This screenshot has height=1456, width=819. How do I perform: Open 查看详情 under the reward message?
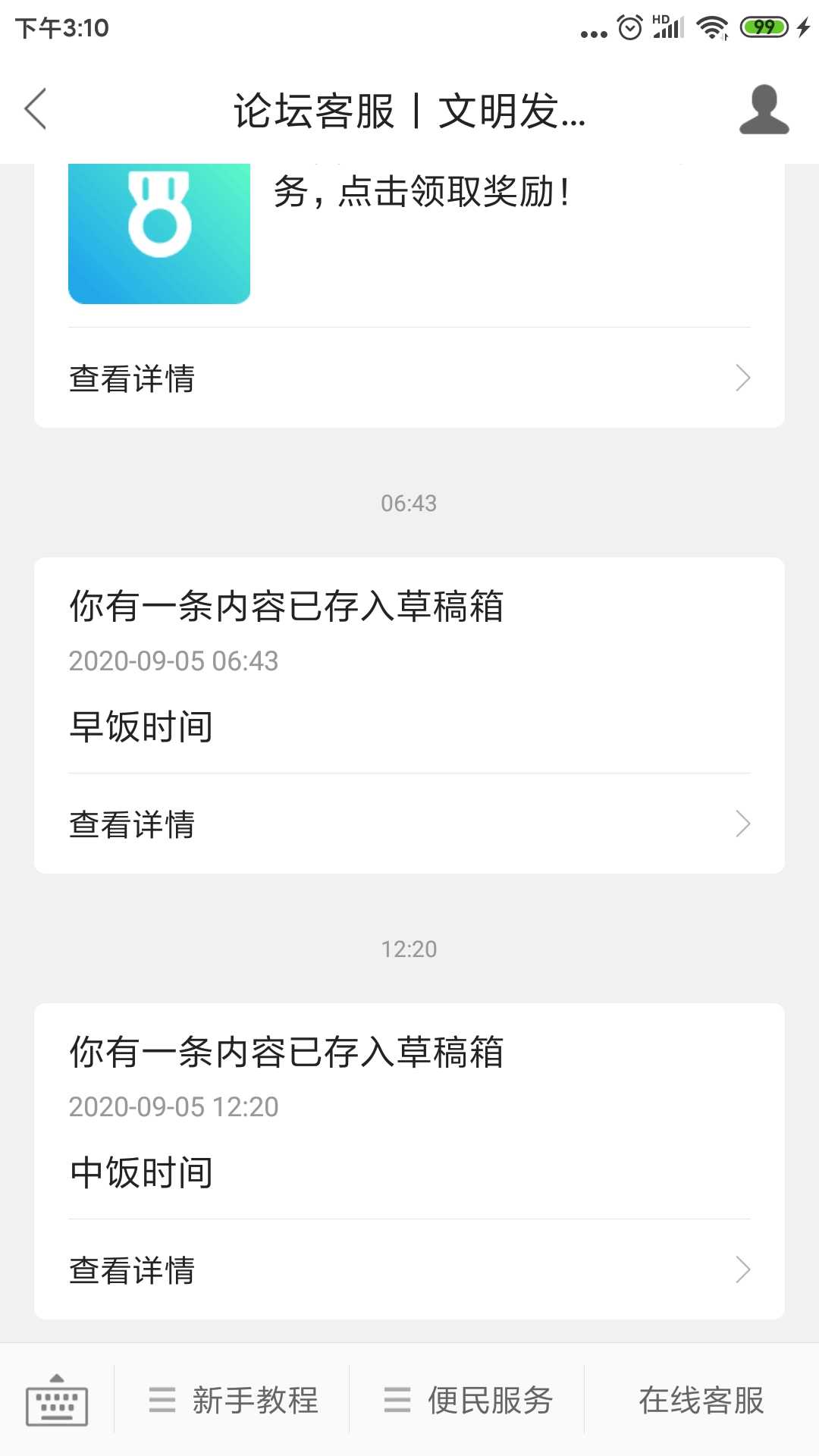(409, 378)
